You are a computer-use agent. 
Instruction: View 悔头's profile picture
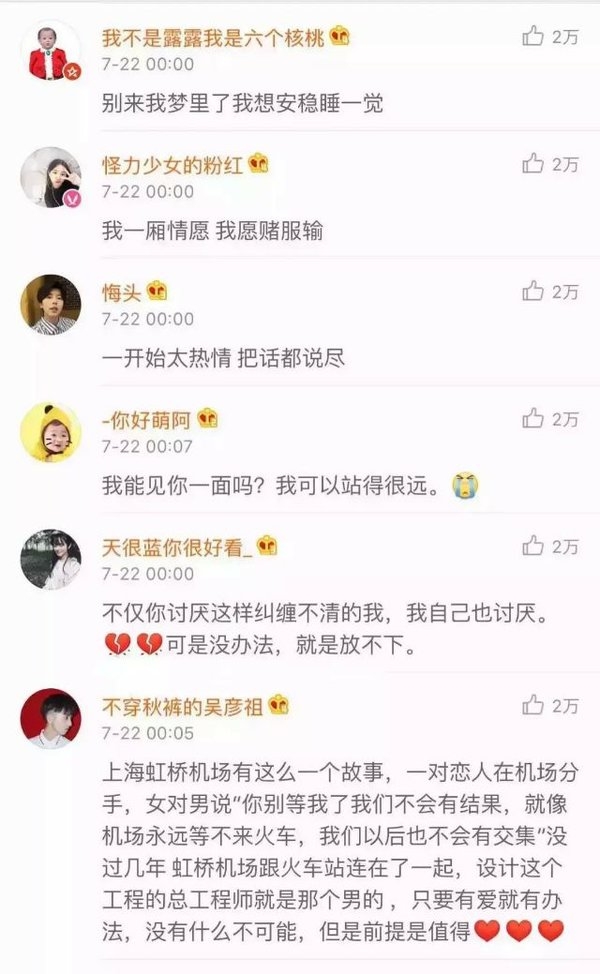[x=51, y=304]
